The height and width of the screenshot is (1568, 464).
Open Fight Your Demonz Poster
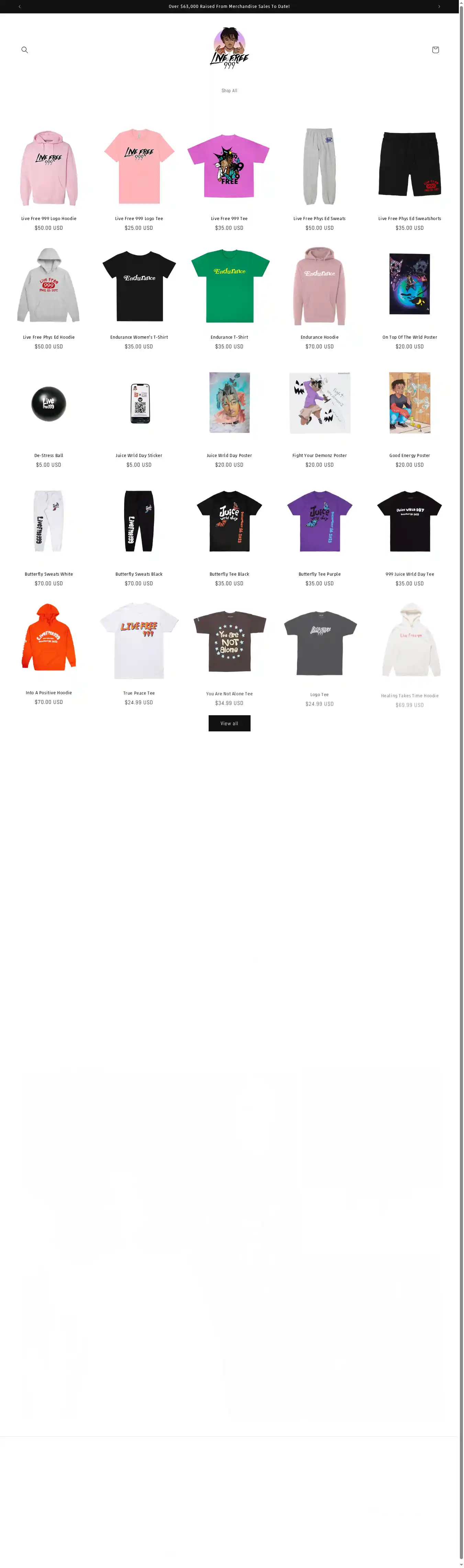[319, 455]
